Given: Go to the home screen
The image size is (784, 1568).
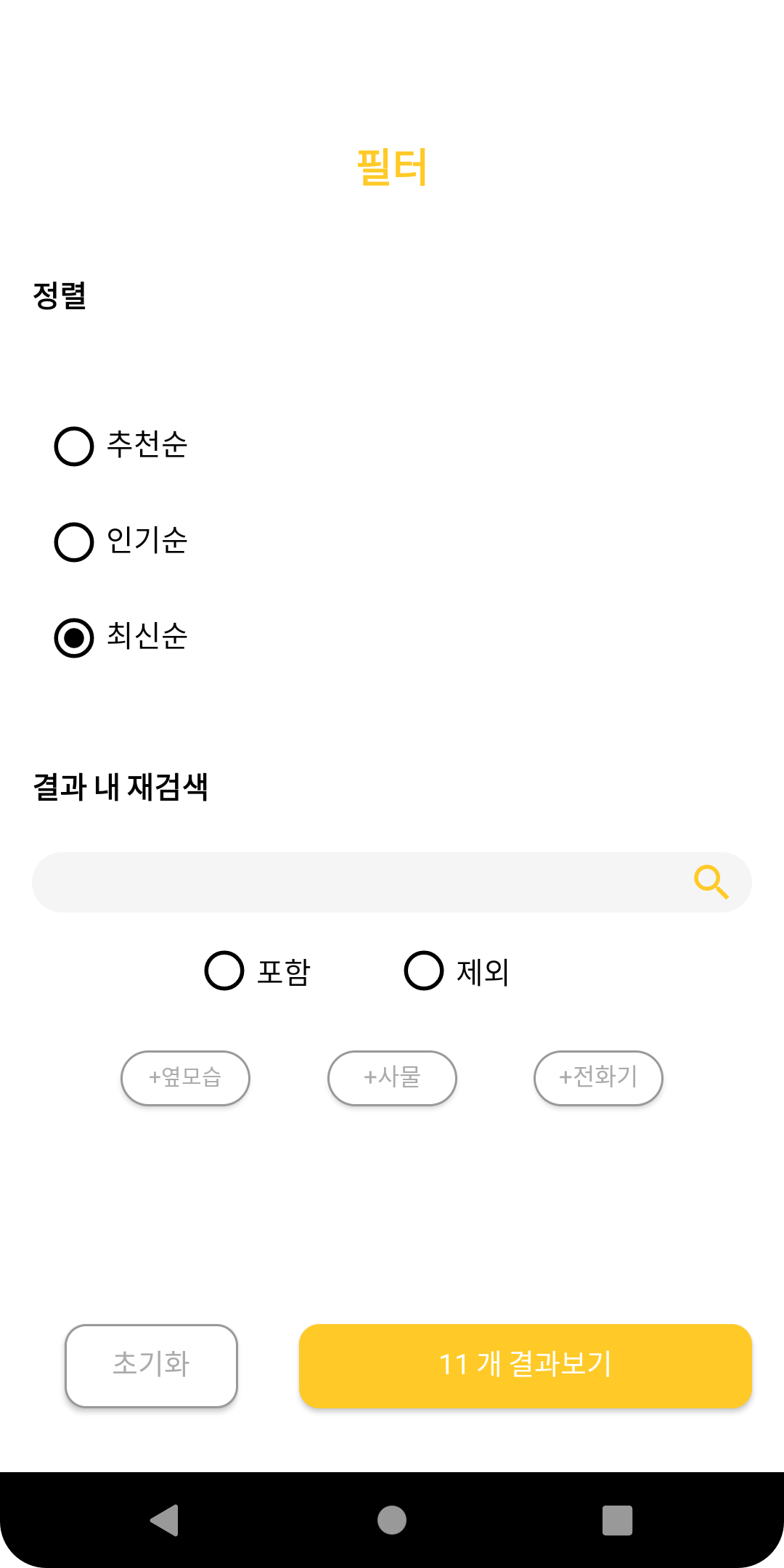Looking at the screenshot, I should coord(392,1520).
